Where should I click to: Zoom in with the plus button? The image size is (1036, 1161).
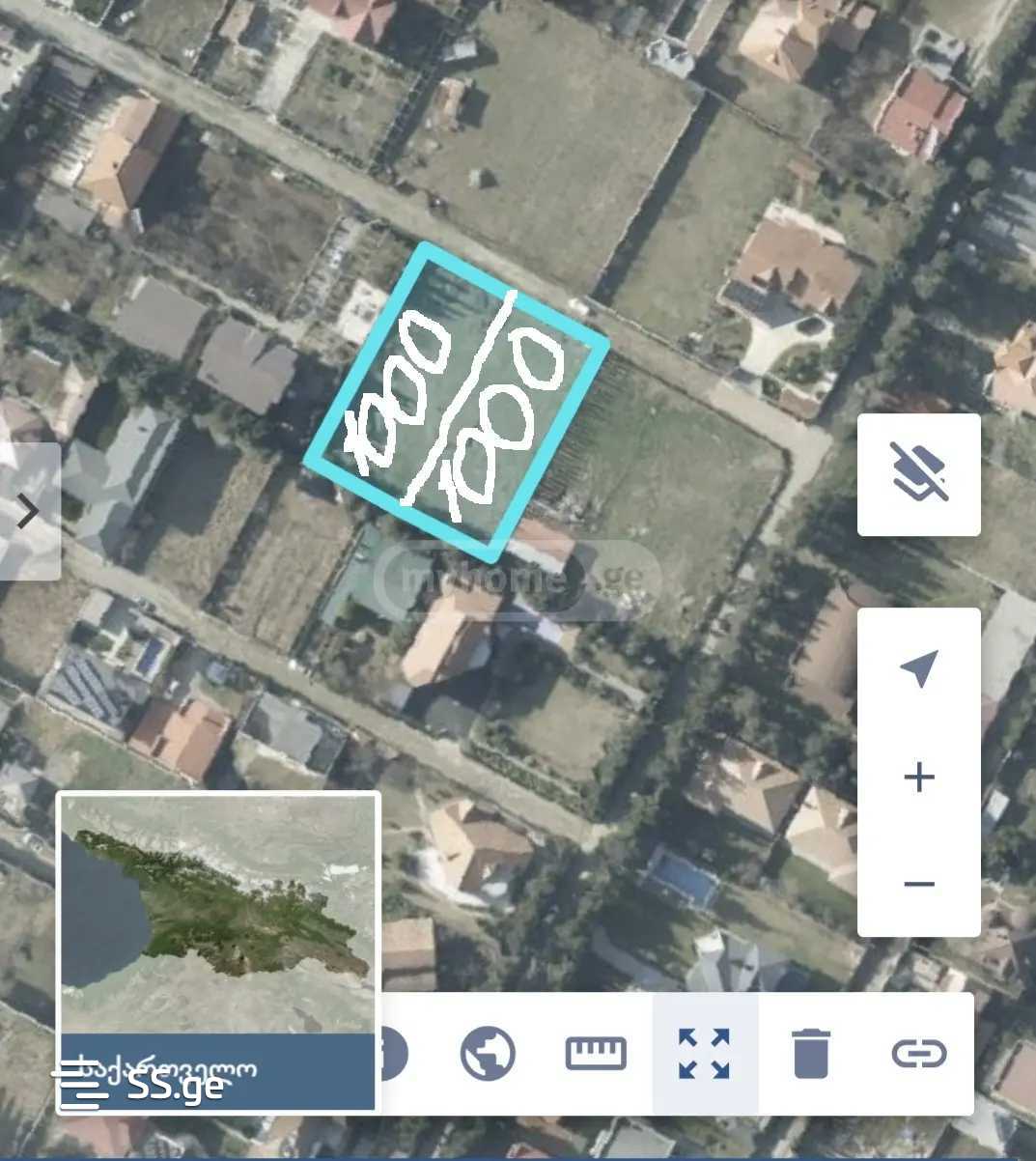point(918,777)
